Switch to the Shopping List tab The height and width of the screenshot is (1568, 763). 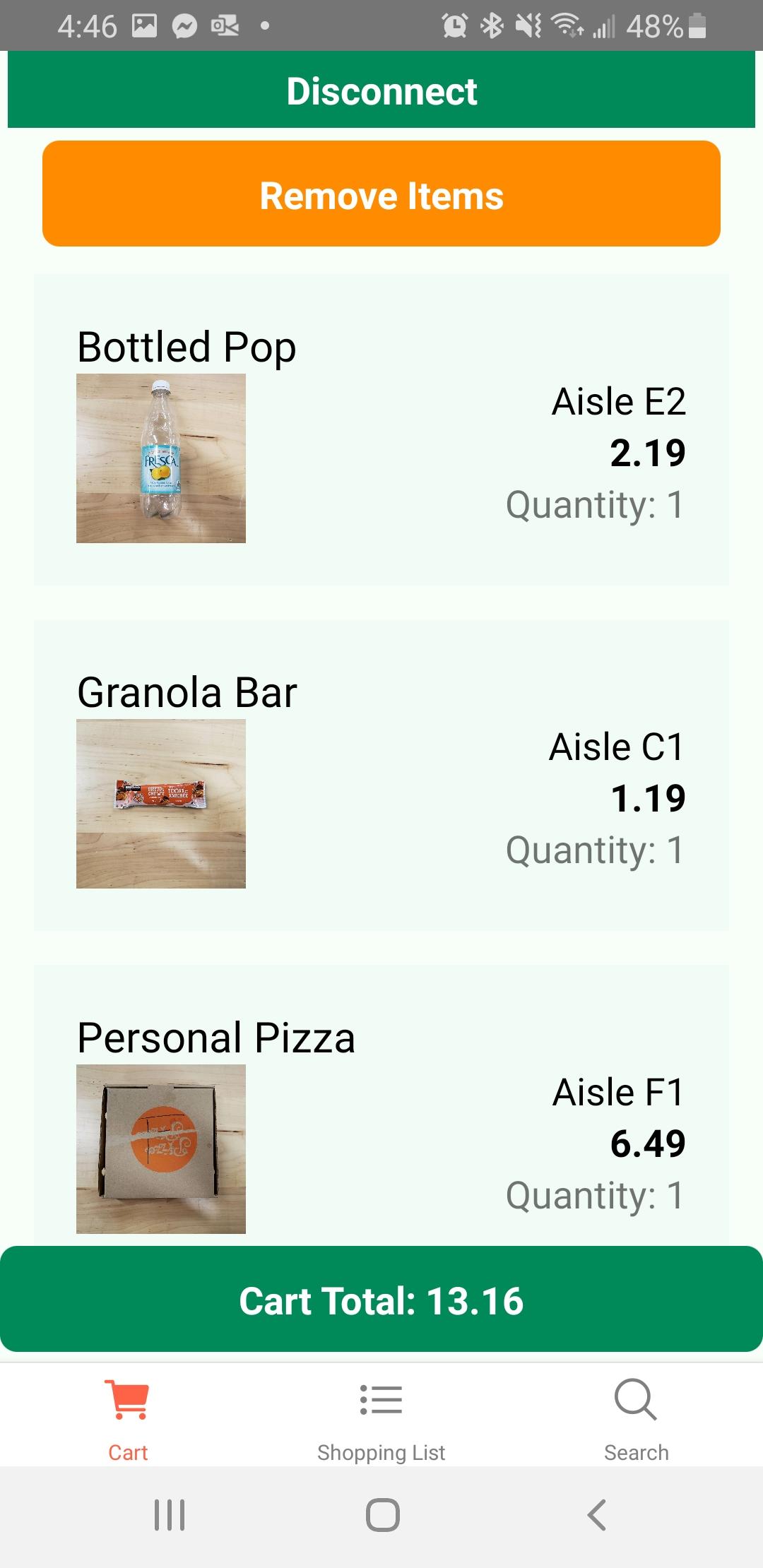pyautogui.click(x=381, y=1420)
